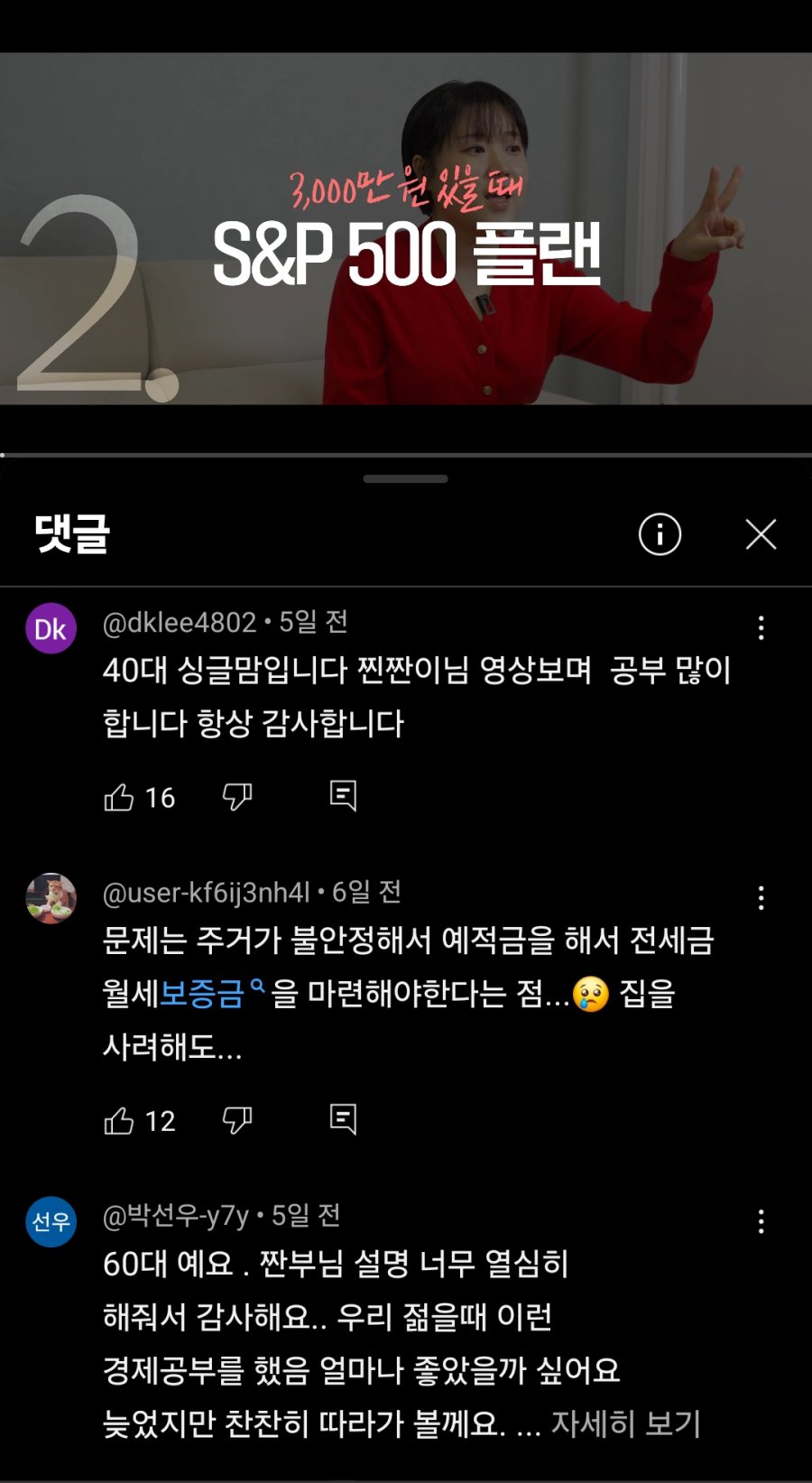The width and height of the screenshot is (812, 1483).
Task: Open options menu for @dklee4802's comment
Action: (x=761, y=628)
